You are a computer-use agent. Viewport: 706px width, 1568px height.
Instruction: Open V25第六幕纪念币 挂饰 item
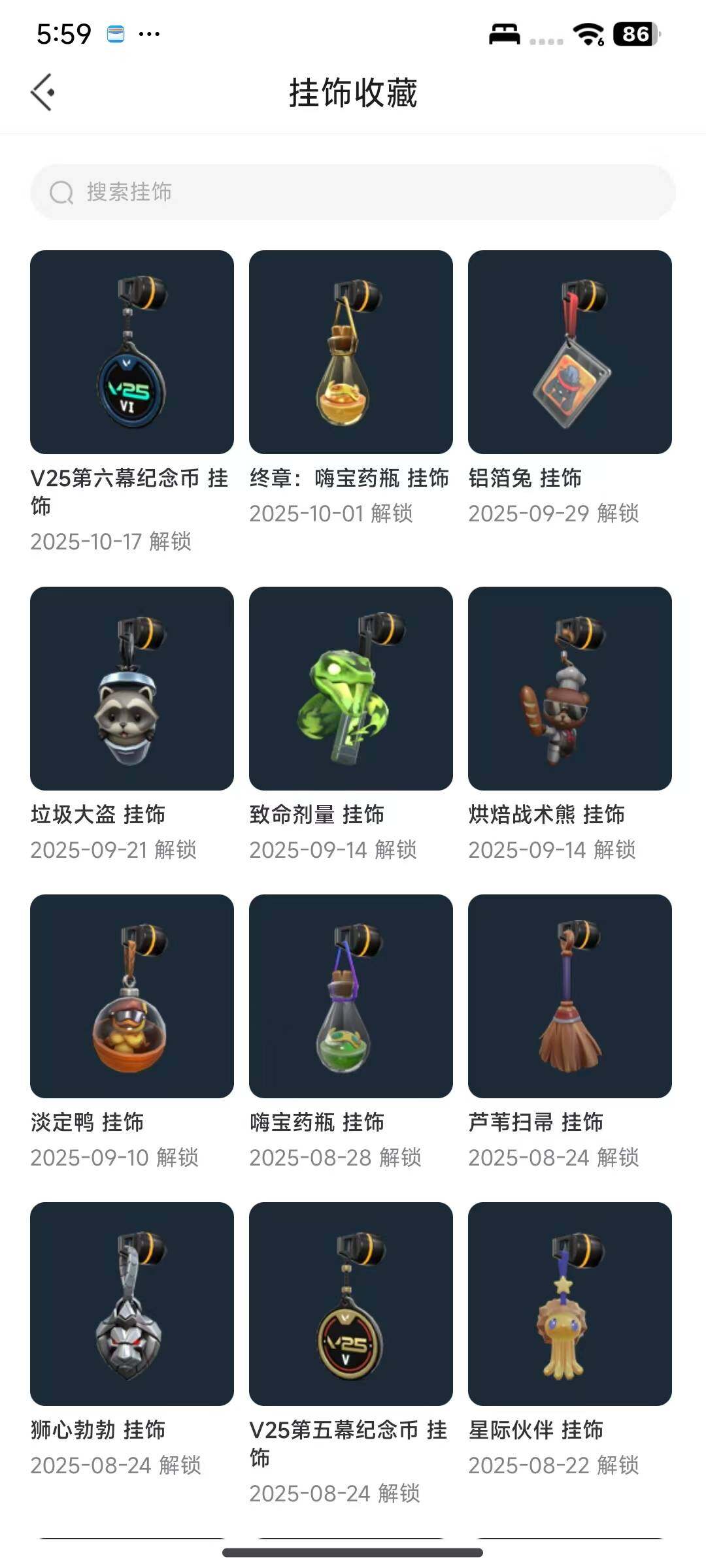tap(132, 352)
